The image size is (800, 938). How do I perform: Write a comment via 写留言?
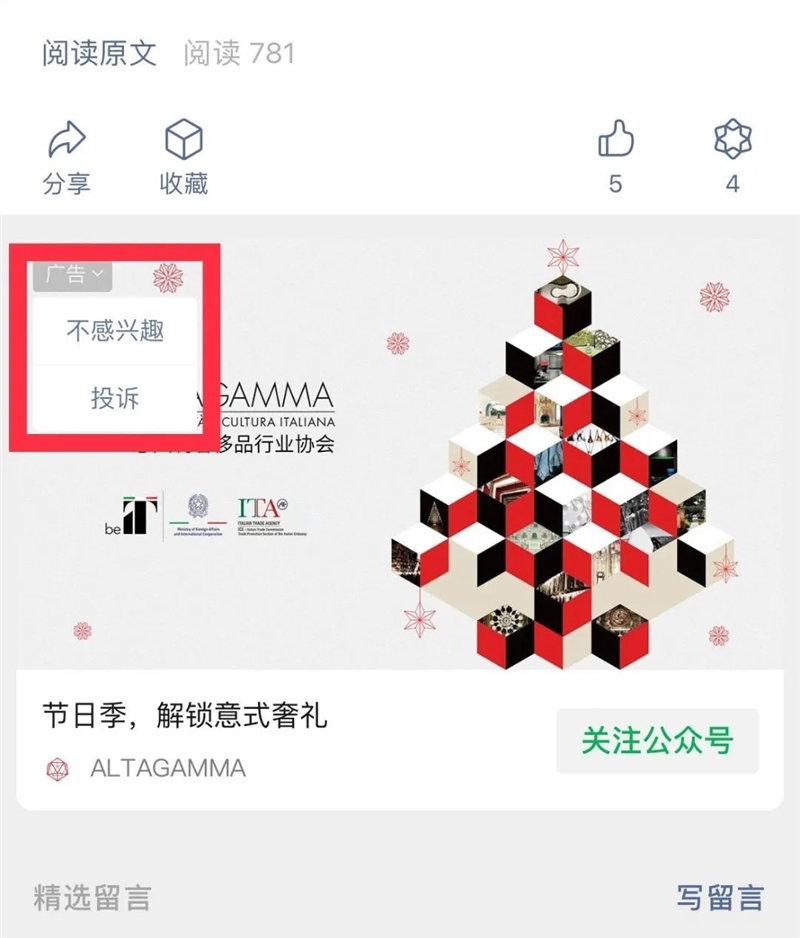coord(719,897)
